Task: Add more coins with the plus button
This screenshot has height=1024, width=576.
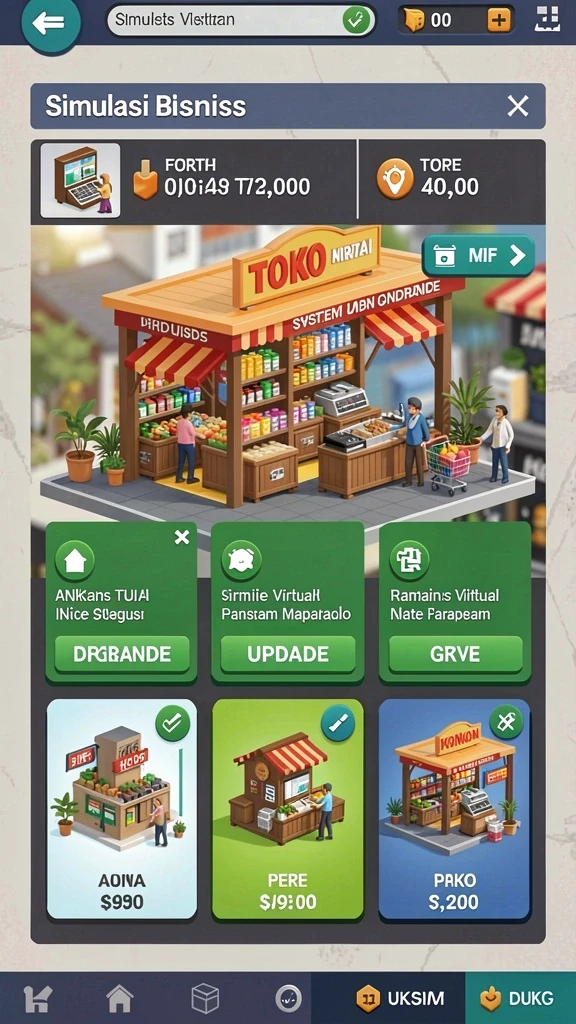Action: (499, 20)
